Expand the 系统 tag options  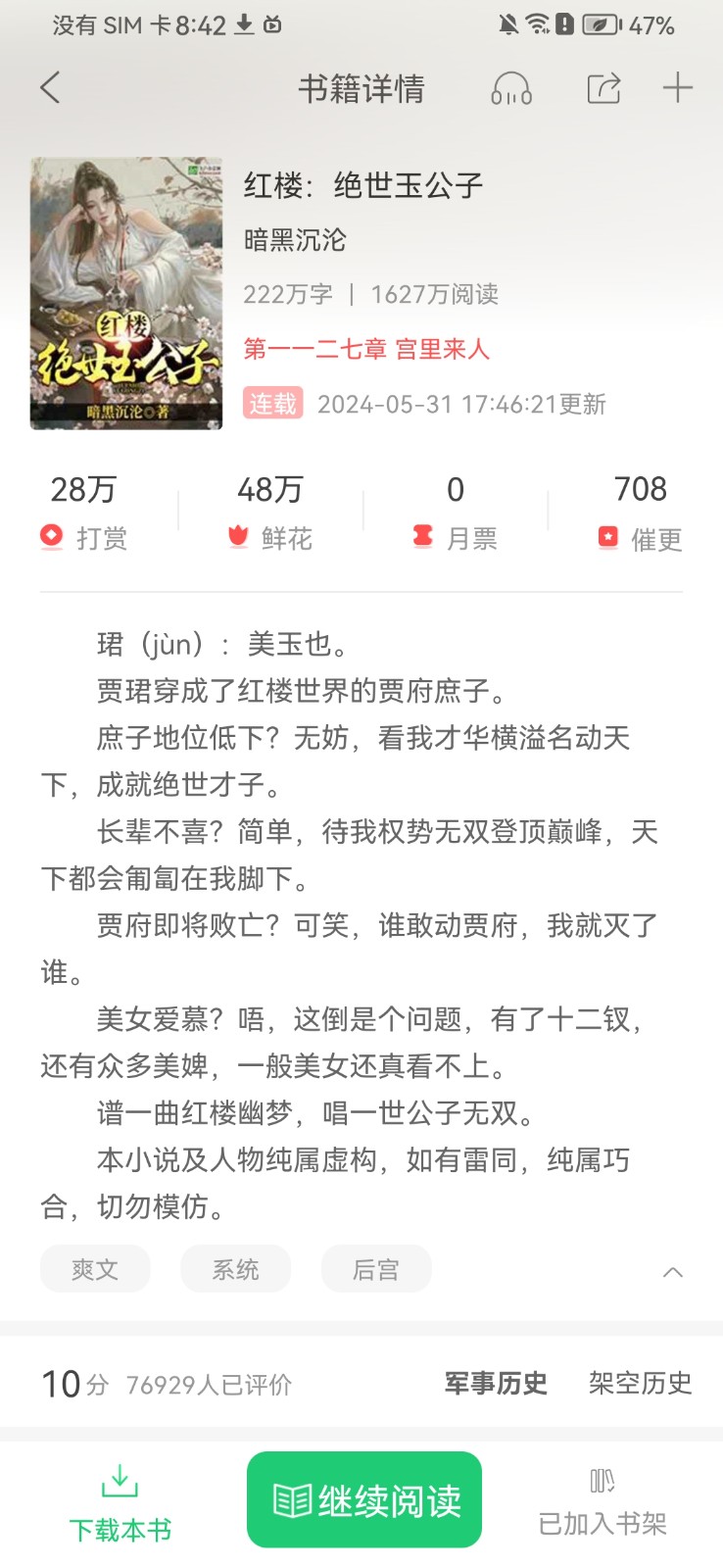(235, 1268)
